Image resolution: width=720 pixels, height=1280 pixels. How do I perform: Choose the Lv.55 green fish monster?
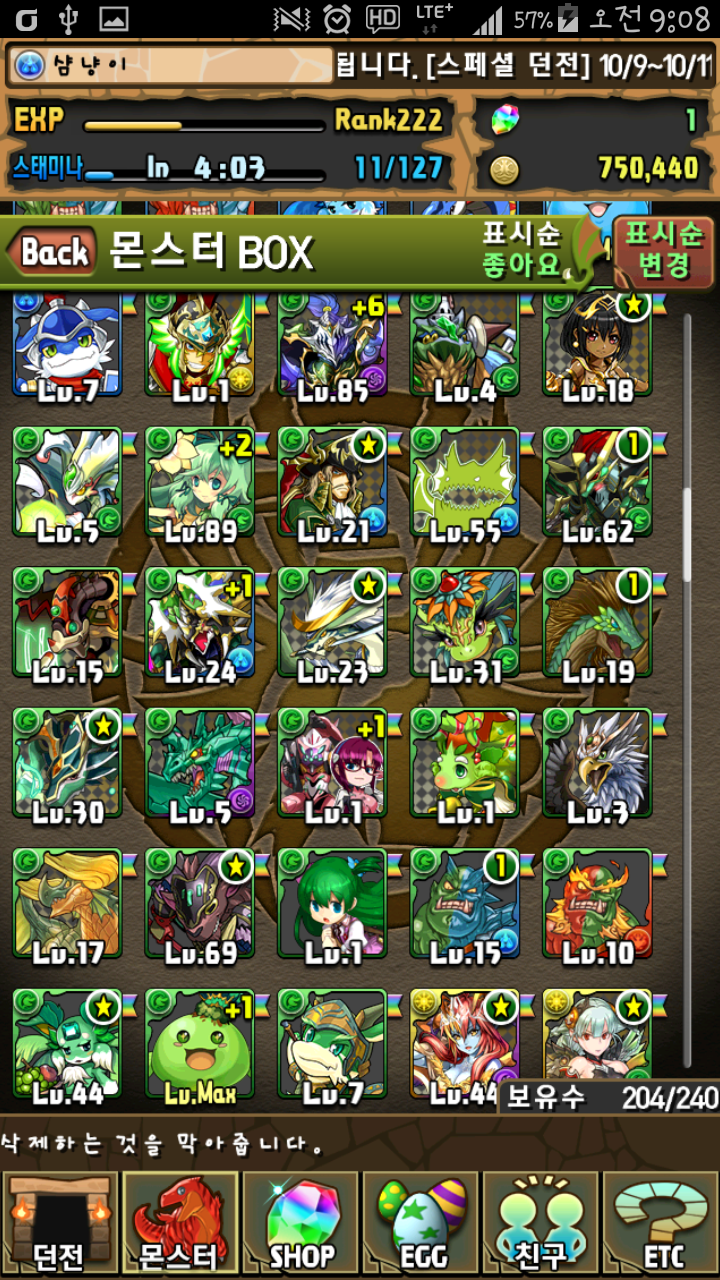pyautogui.click(x=464, y=482)
